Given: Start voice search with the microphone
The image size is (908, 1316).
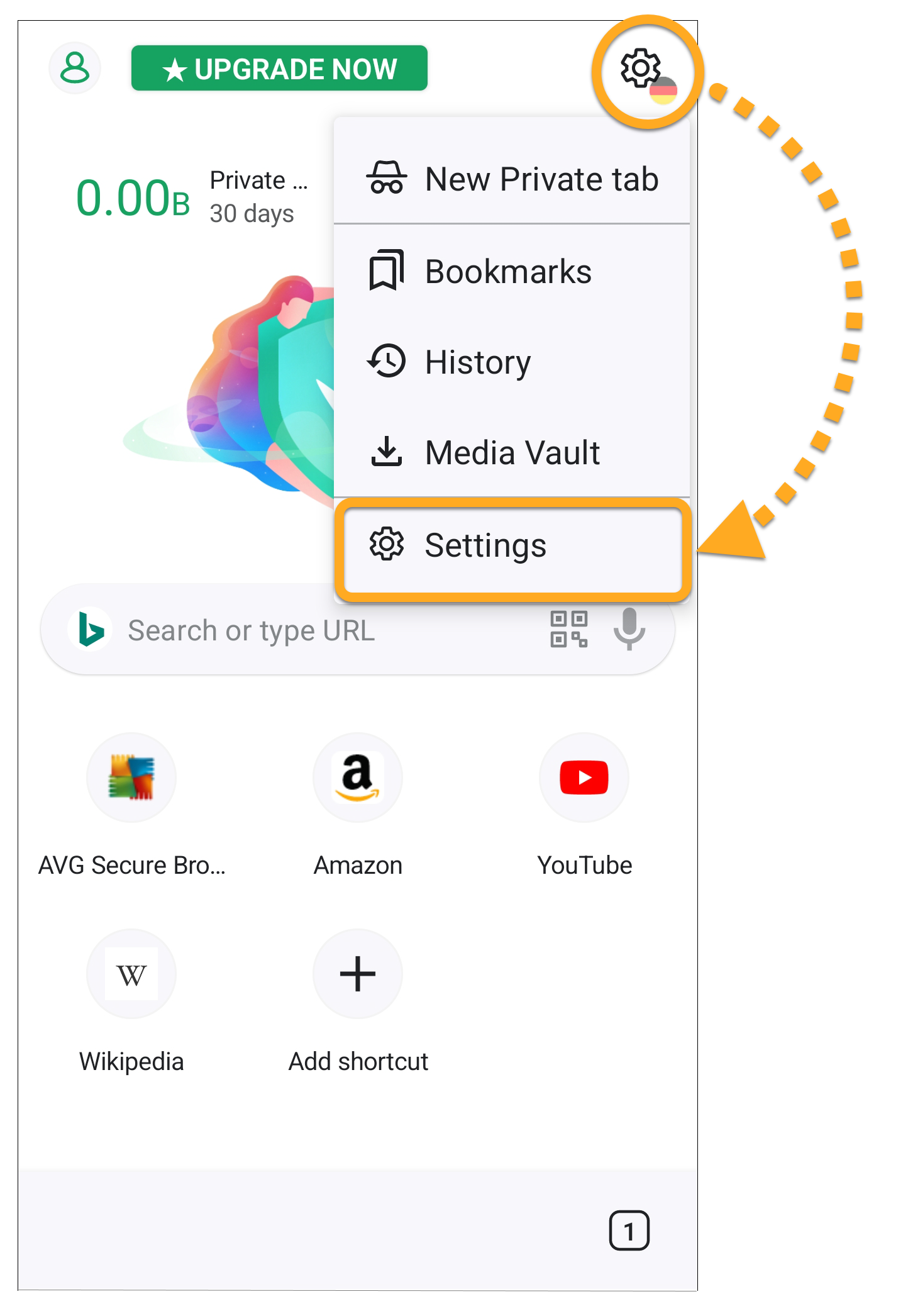Looking at the screenshot, I should pos(629,629).
